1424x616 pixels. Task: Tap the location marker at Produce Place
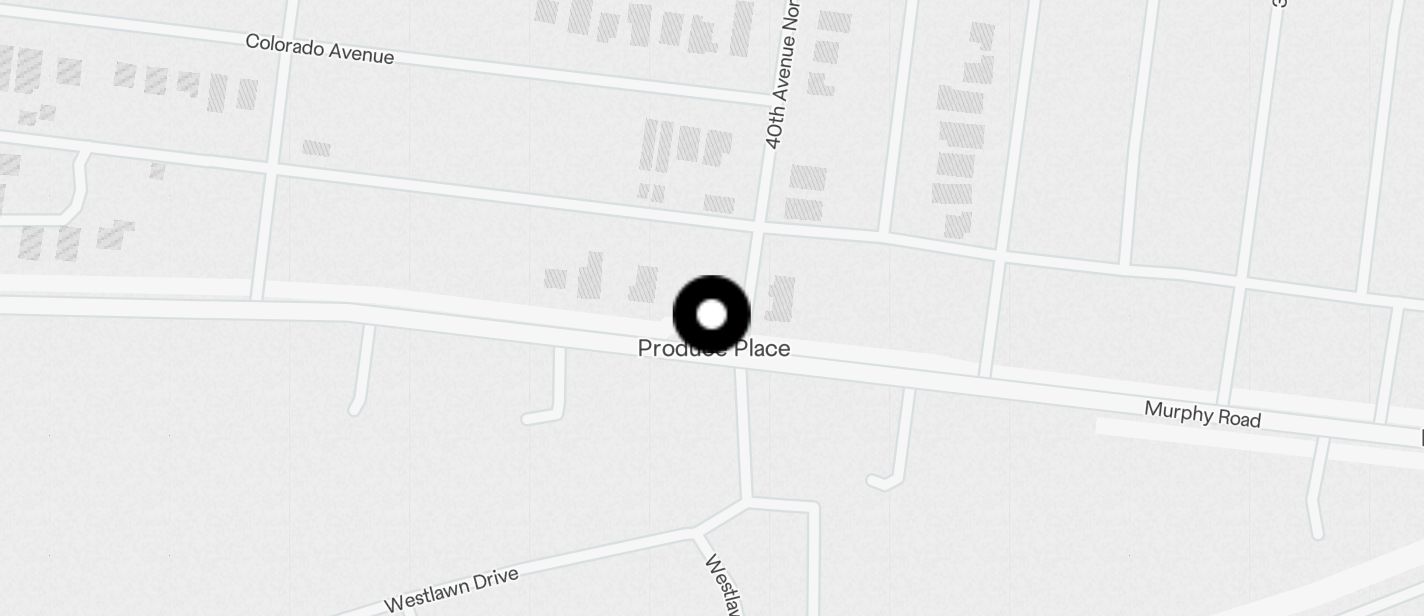[x=711, y=315]
